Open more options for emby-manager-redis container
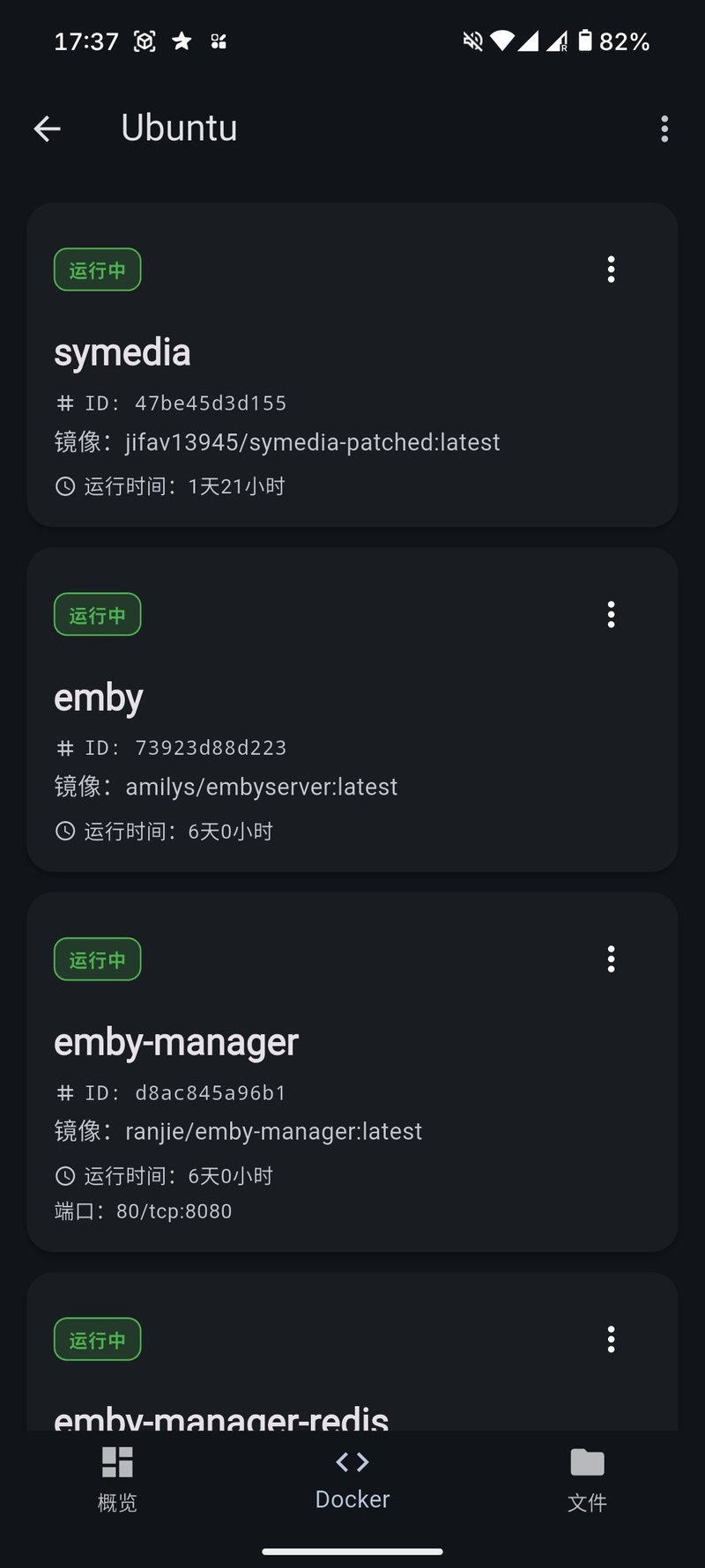 click(x=611, y=1340)
